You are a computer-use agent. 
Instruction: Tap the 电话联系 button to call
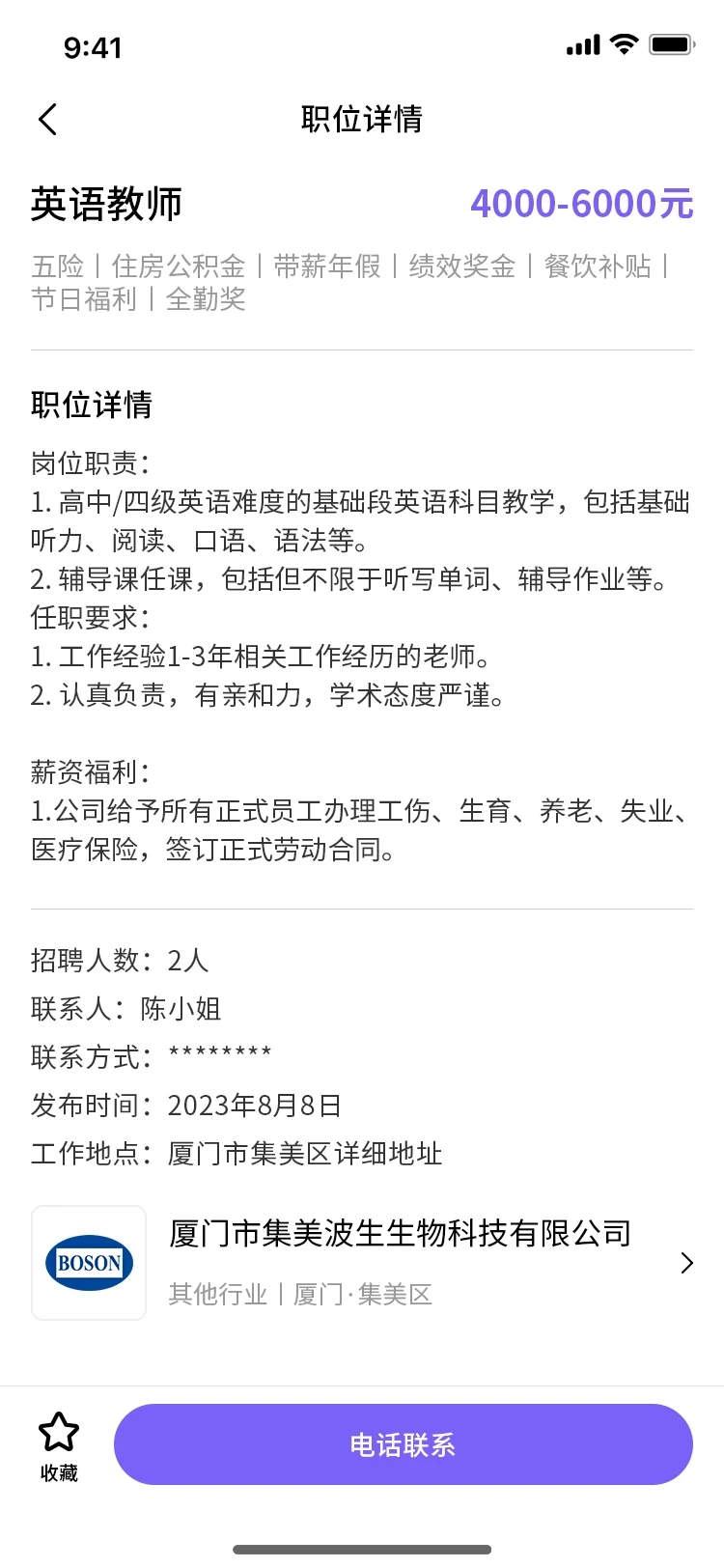[x=402, y=1443]
